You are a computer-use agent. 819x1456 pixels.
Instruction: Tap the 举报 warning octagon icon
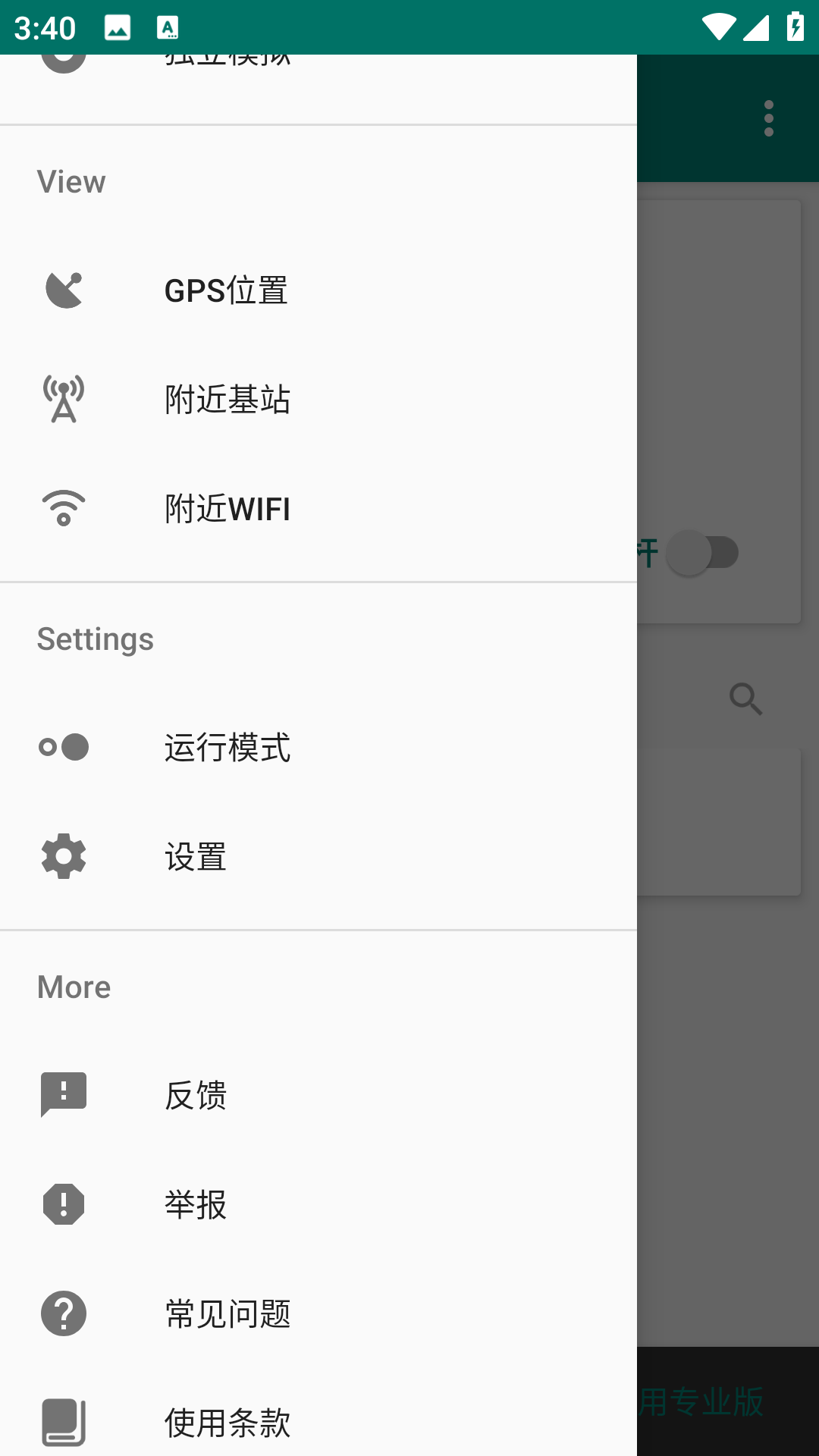(x=63, y=1205)
